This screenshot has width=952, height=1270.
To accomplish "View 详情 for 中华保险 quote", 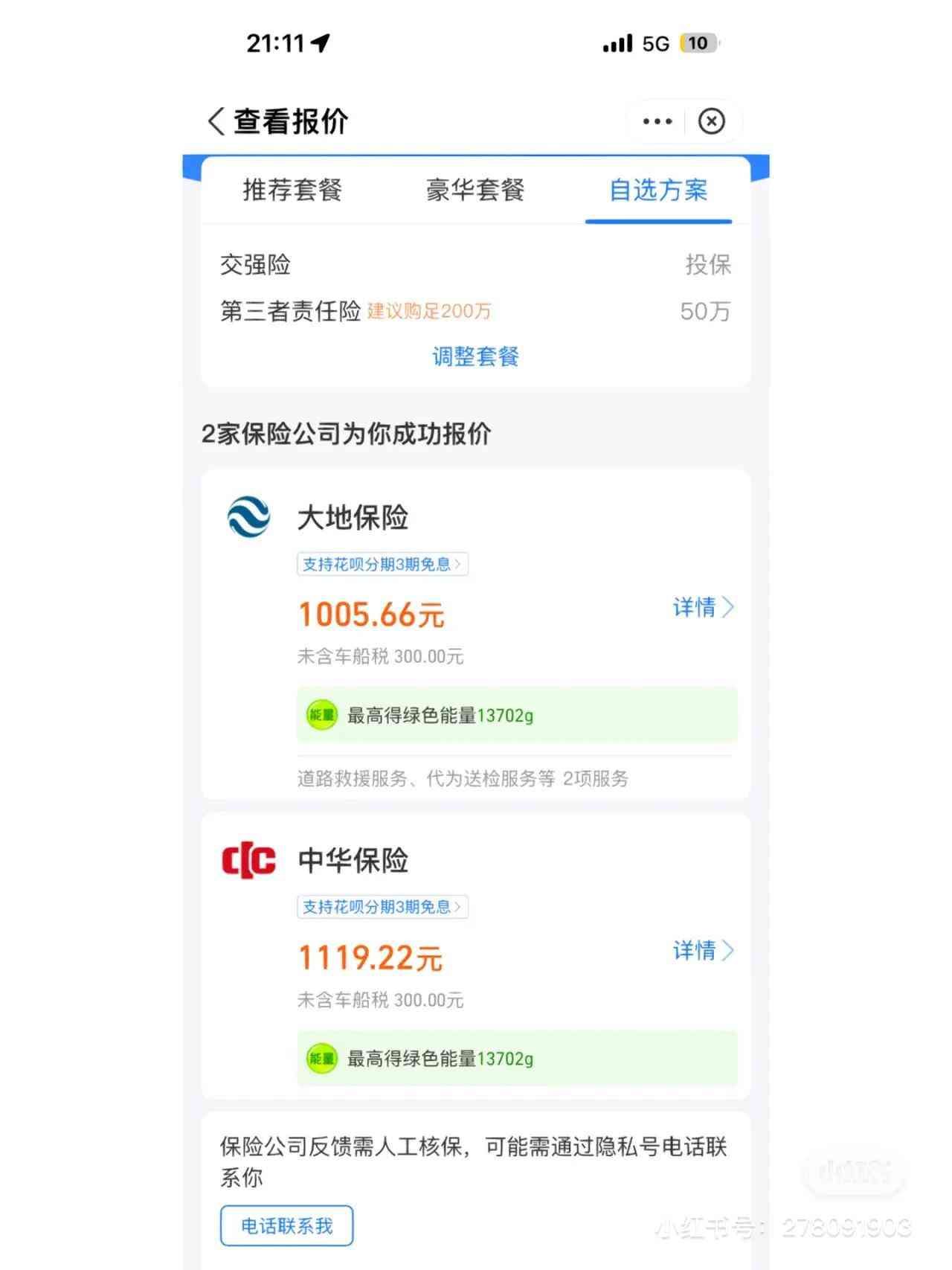I will coord(703,950).
